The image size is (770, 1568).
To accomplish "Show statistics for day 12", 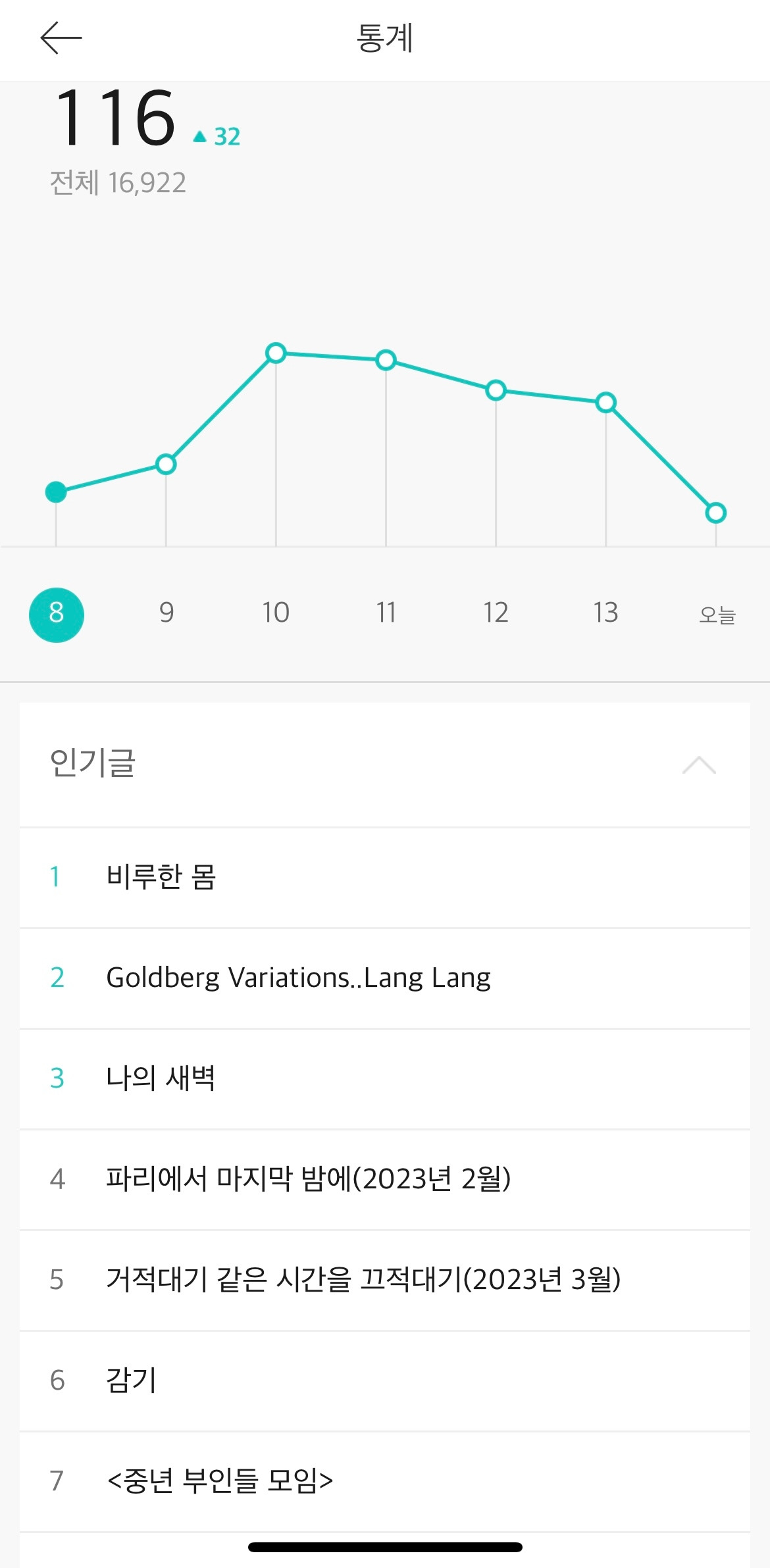I will click(496, 613).
